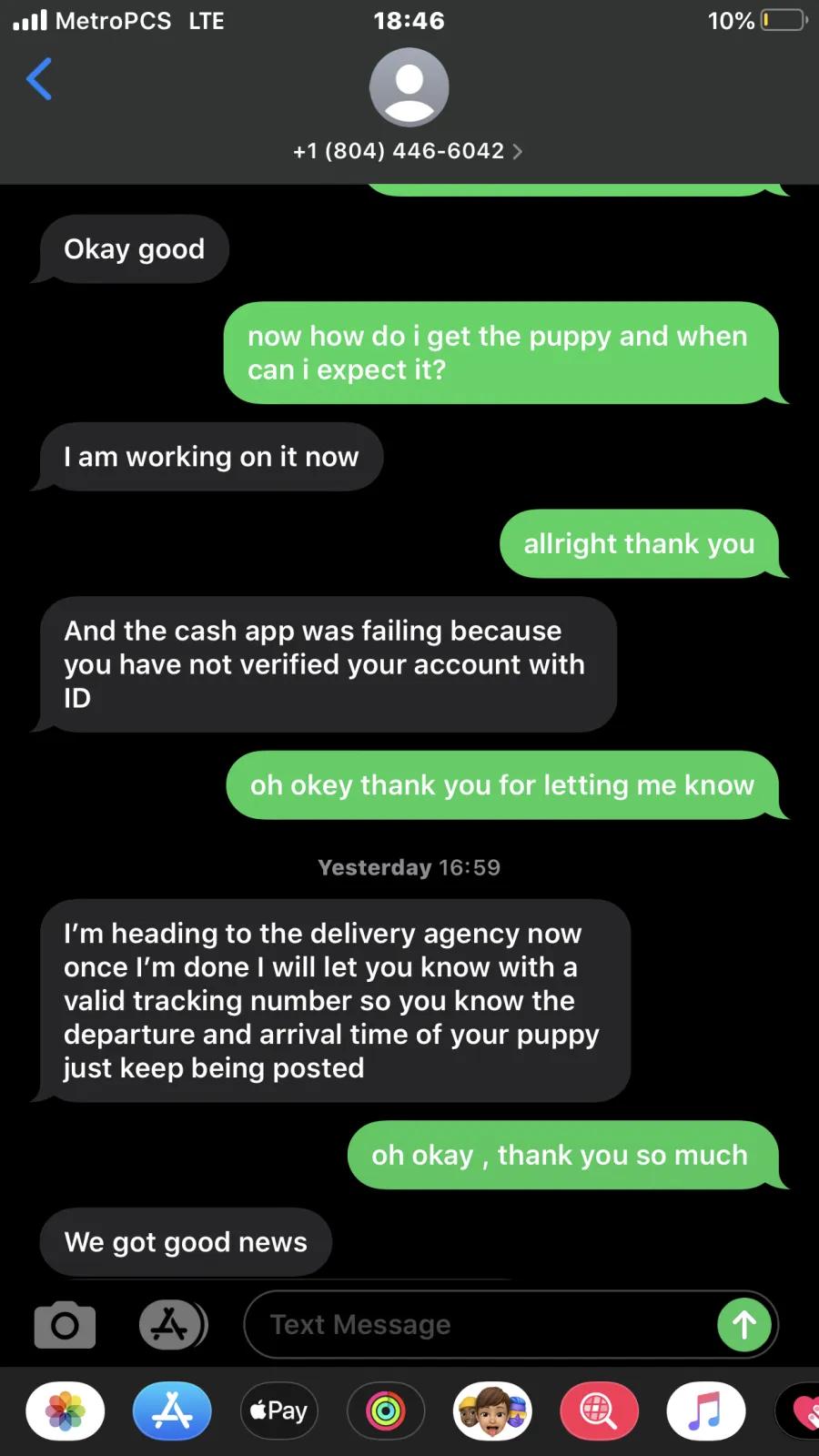Send the message with the green arrow
This screenshot has height=1456, width=819.
tap(744, 1325)
